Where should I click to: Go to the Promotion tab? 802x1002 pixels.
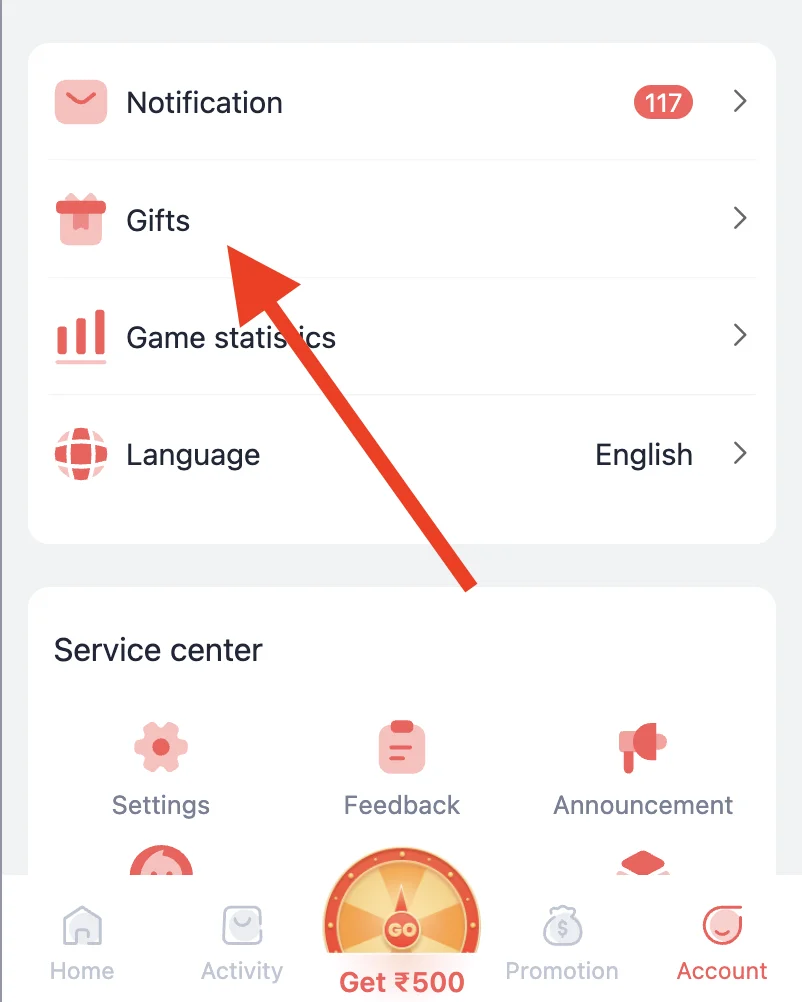click(562, 943)
